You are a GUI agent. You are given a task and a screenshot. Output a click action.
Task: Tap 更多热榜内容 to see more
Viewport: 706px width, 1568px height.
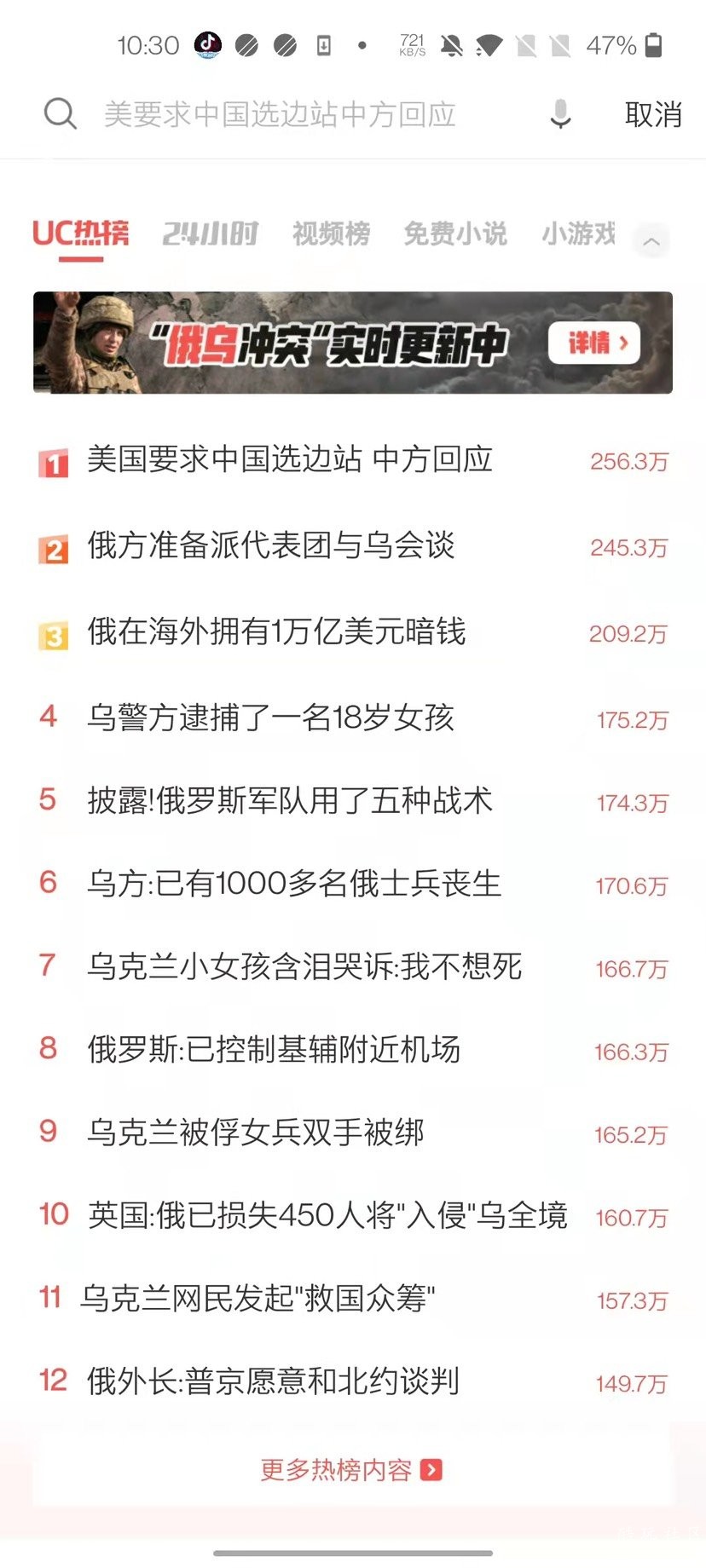(351, 1470)
